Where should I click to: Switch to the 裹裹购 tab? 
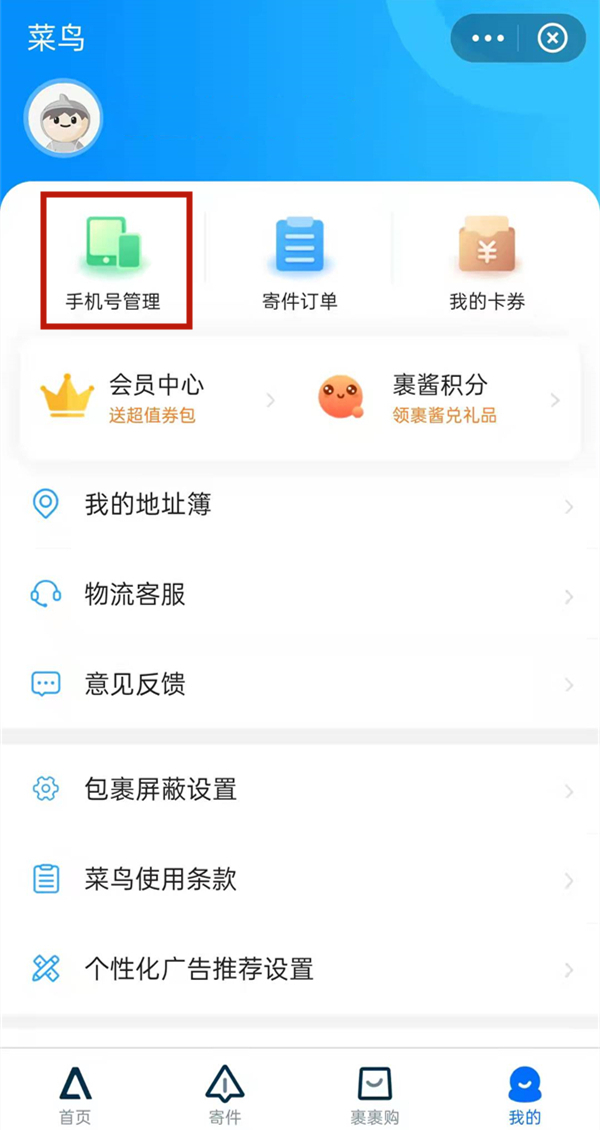coord(375,1094)
